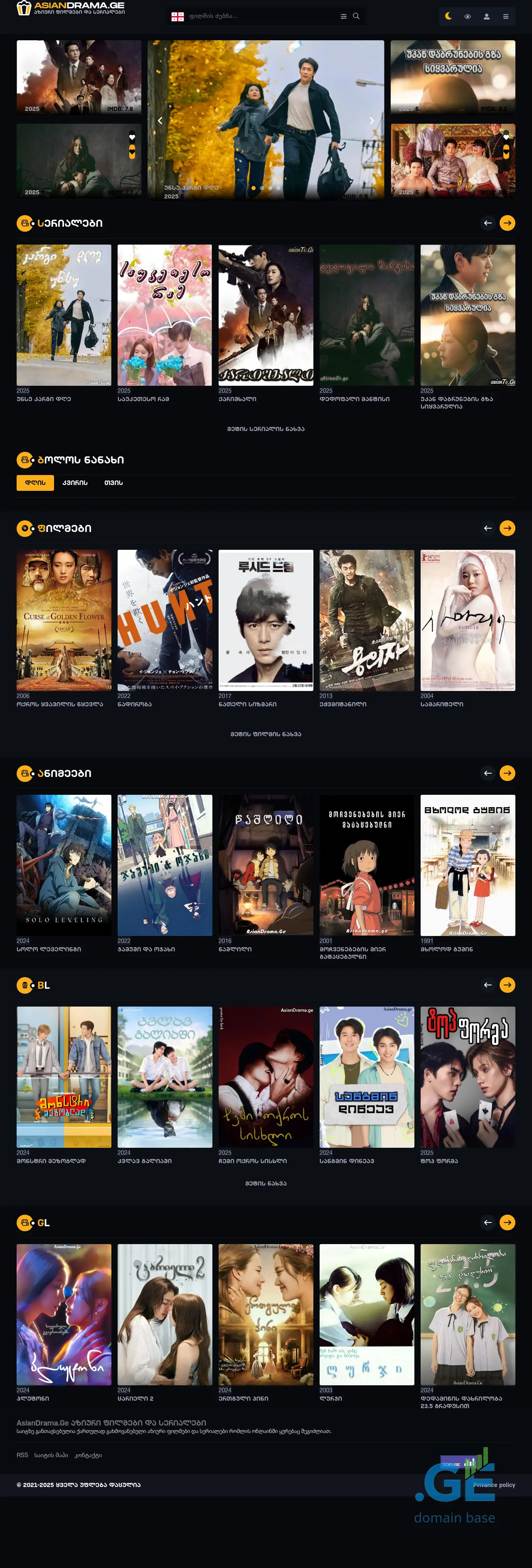
Task: Open the კონტაქტი link in the footer
Action: click(88, 1455)
